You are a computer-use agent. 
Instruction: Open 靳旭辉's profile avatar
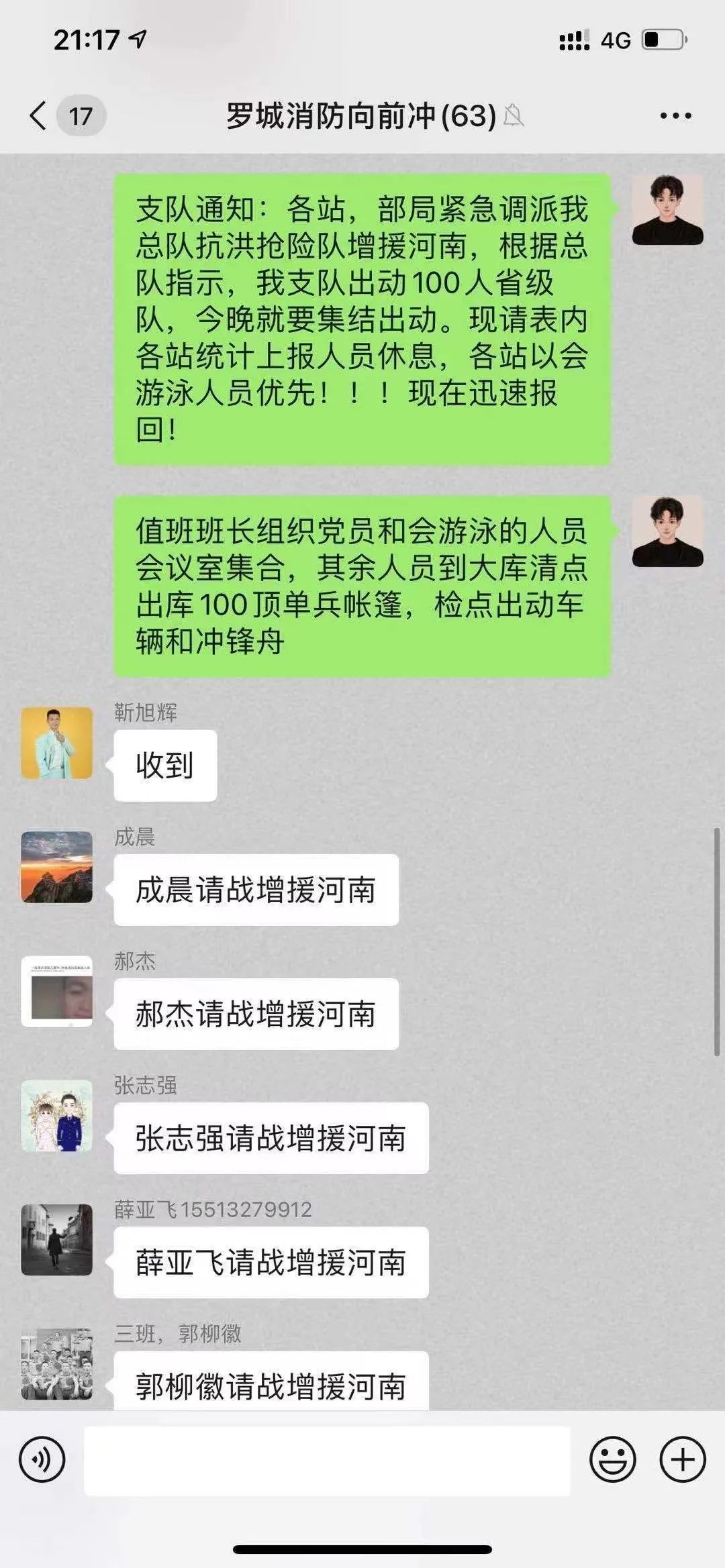click(x=56, y=743)
